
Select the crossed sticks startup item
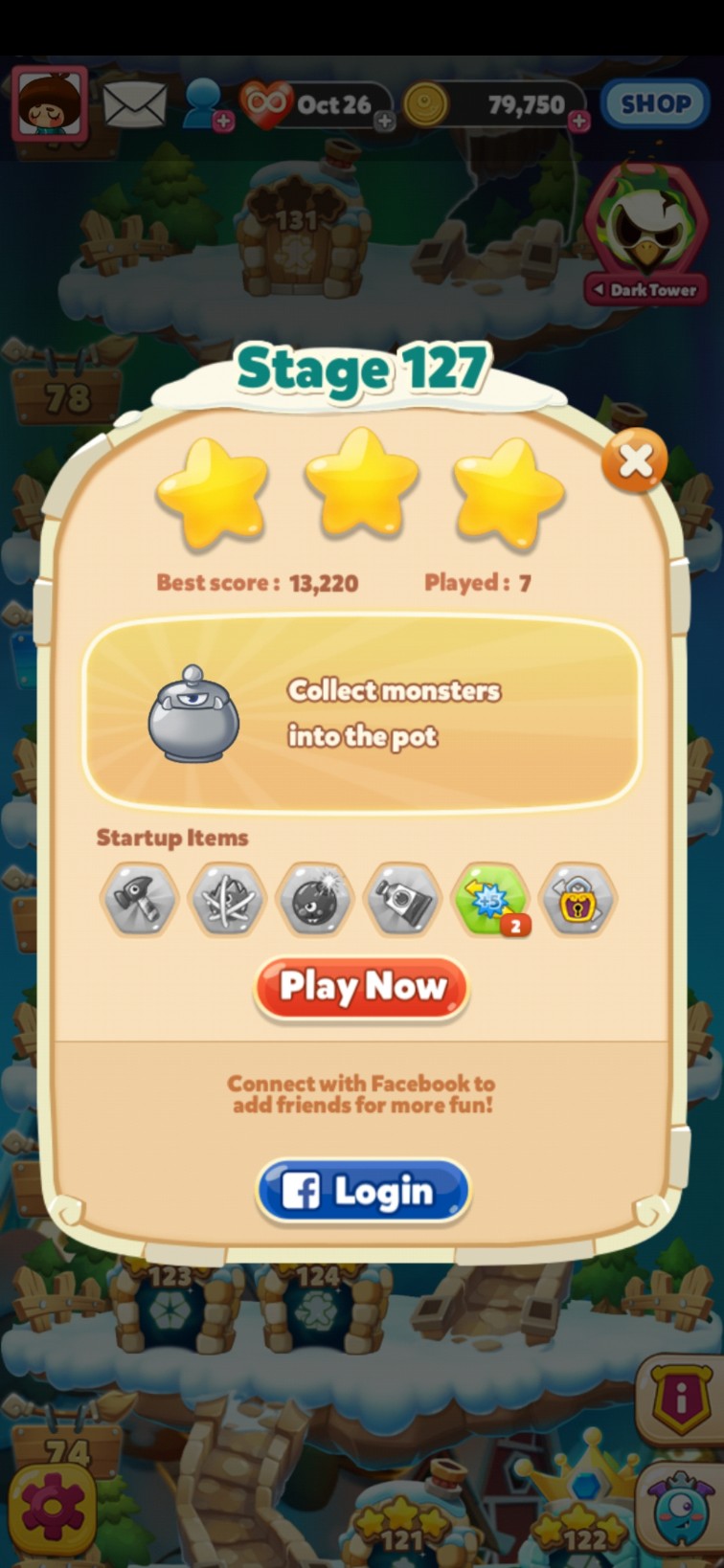click(227, 899)
